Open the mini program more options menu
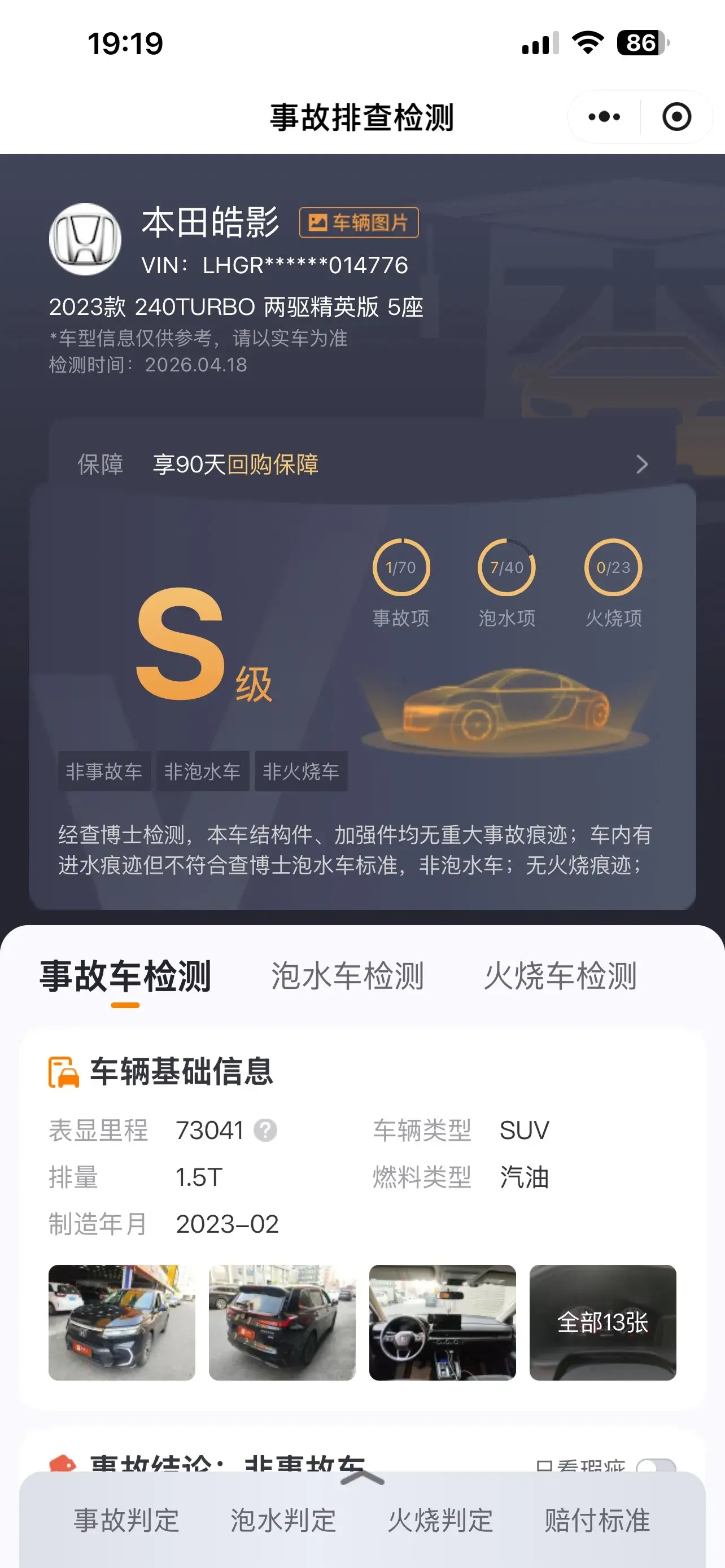This screenshot has width=725, height=1568. click(604, 117)
